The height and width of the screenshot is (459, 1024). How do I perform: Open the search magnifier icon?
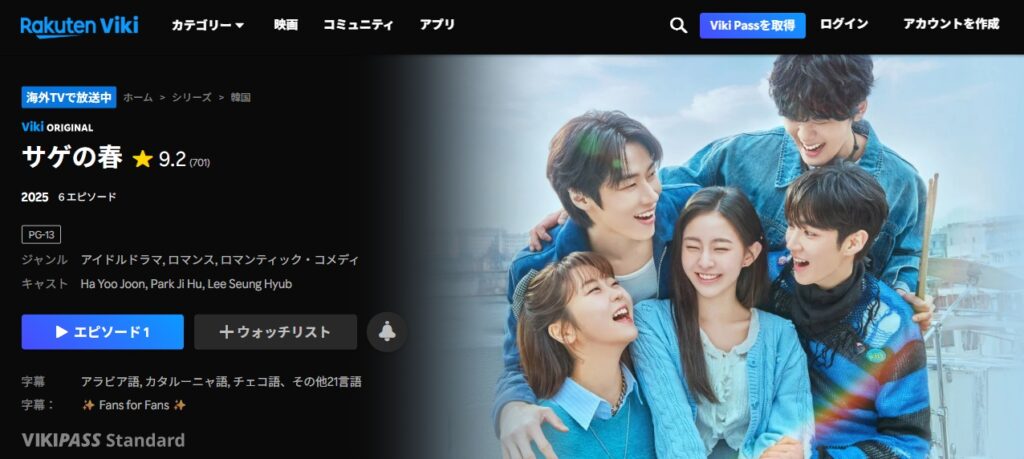(678, 25)
